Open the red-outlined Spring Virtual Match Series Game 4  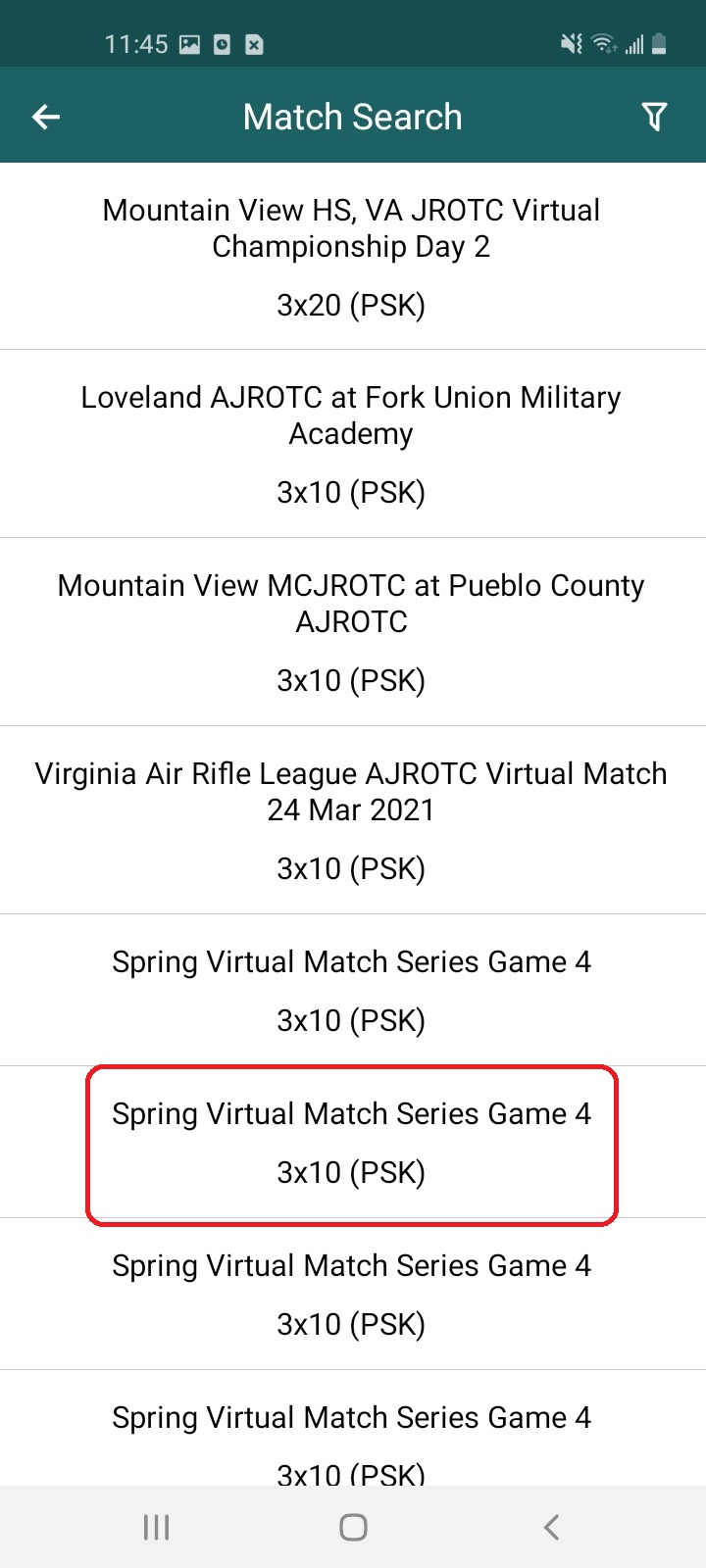(x=353, y=1143)
